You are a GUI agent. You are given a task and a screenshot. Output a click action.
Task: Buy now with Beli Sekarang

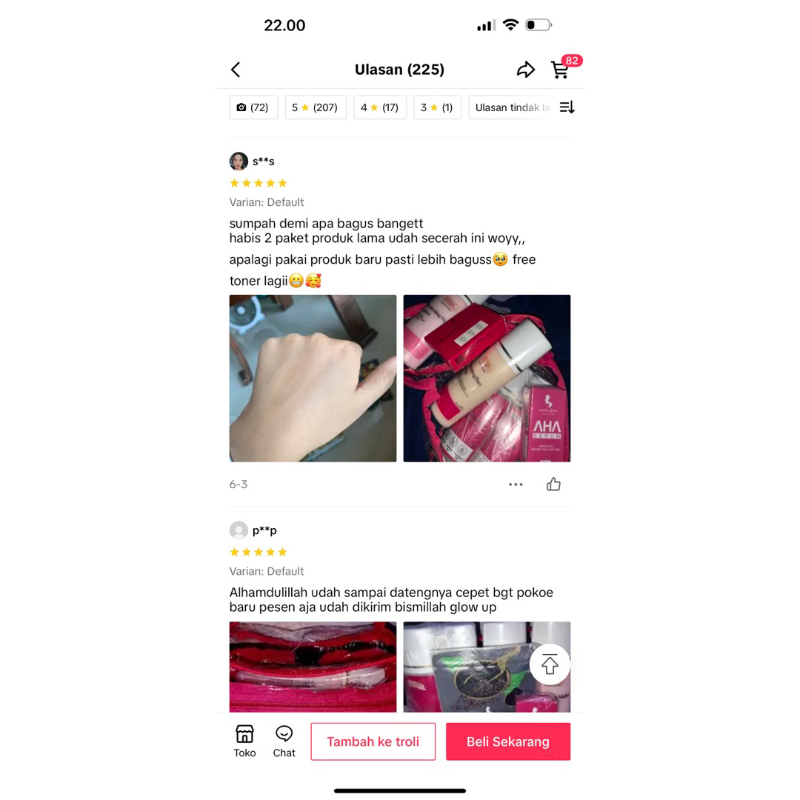pyautogui.click(x=508, y=742)
